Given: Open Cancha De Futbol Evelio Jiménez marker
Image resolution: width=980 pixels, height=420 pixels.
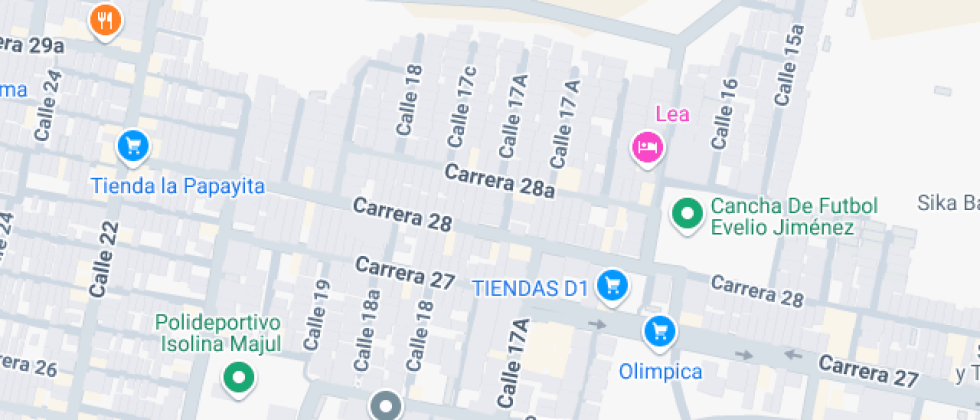Looking at the screenshot, I should 687,213.
